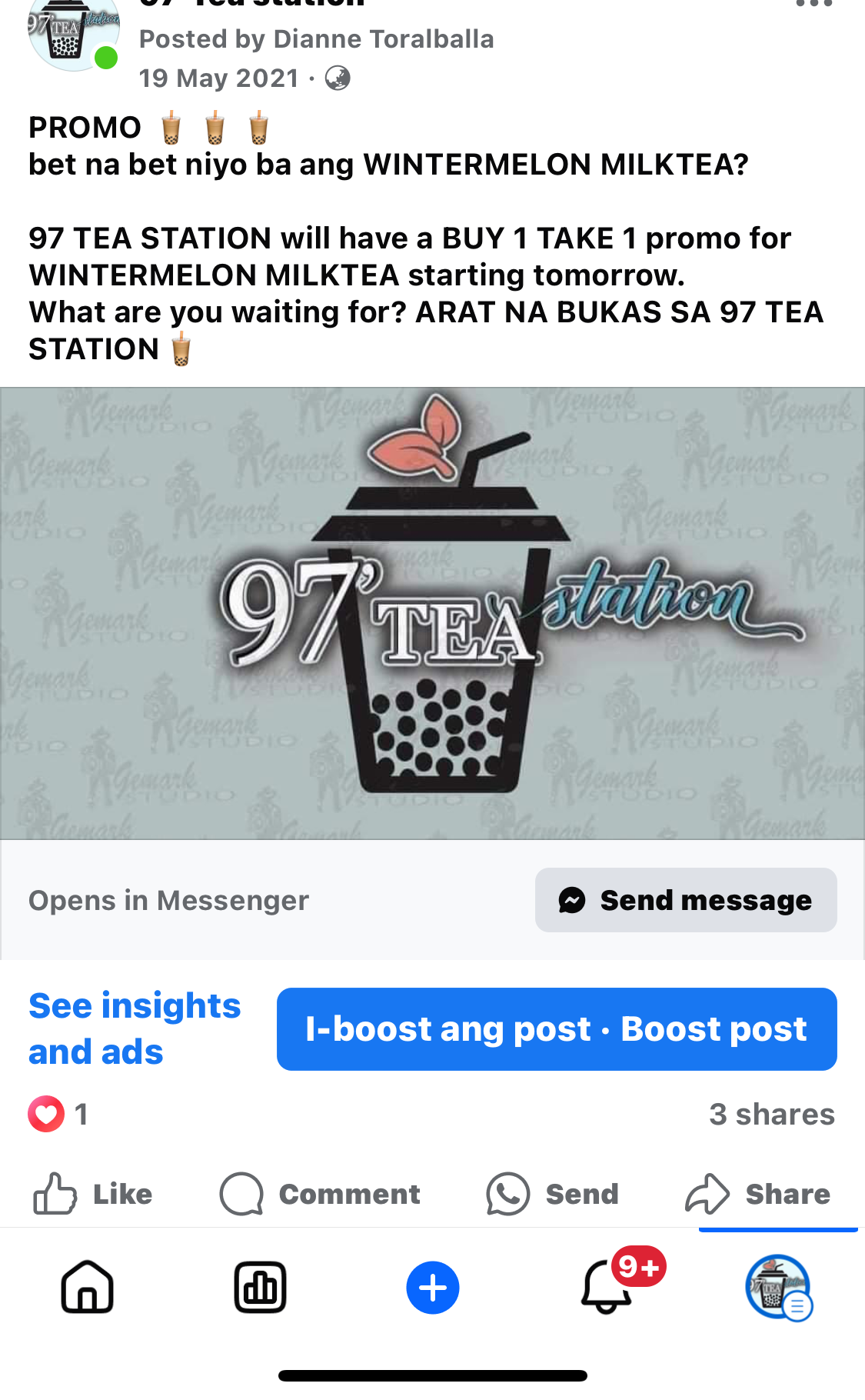Open the post's overflow menu
Screen dimensions: 865x1400
814,5
